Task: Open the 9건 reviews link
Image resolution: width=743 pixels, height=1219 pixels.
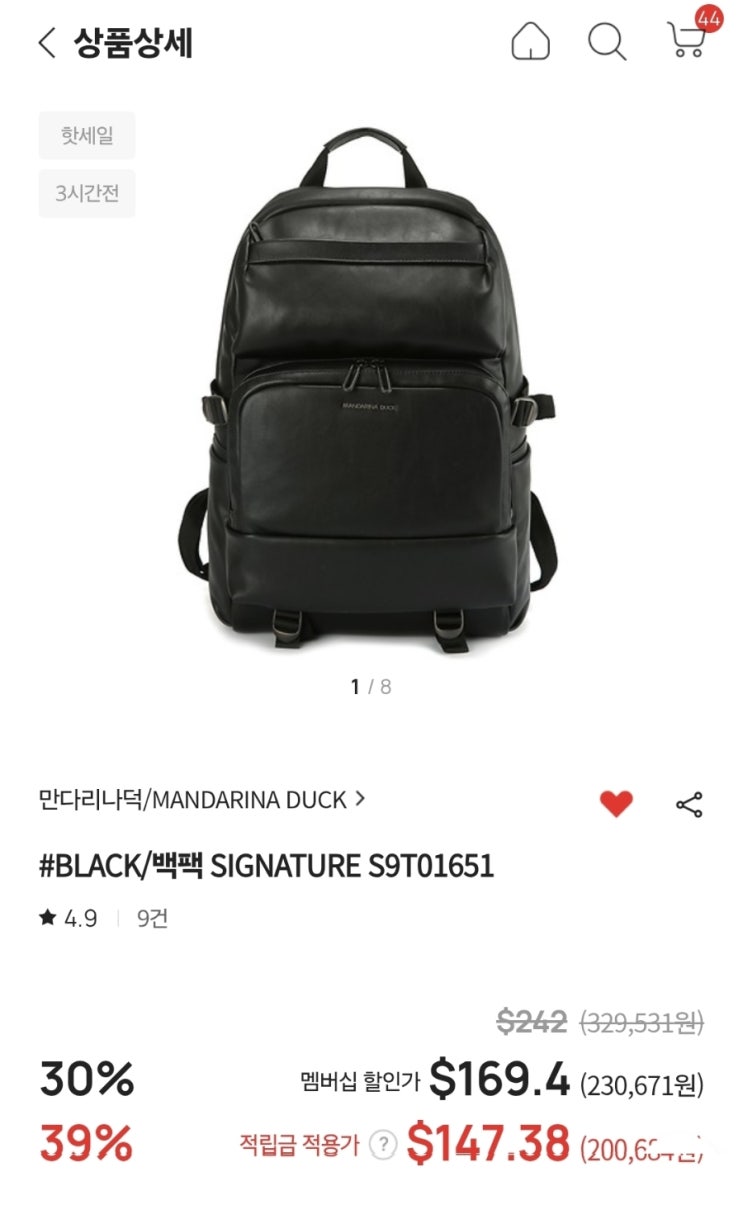Action: (152, 918)
